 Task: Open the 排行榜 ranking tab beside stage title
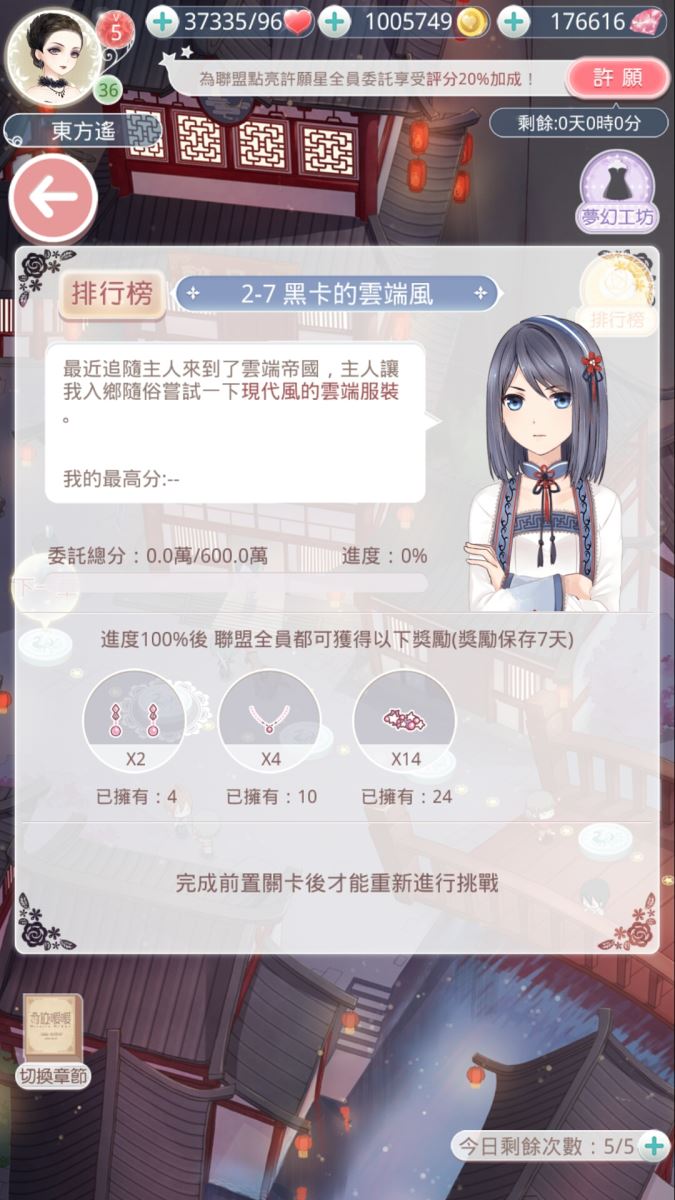pos(112,293)
